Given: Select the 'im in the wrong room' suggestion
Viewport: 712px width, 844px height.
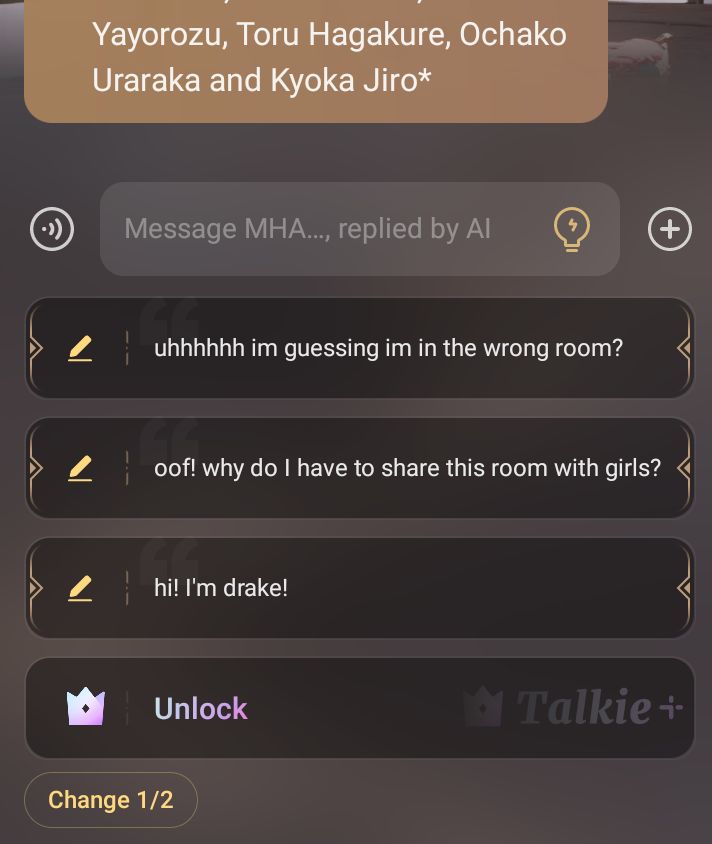Looking at the screenshot, I should tap(388, 348).
